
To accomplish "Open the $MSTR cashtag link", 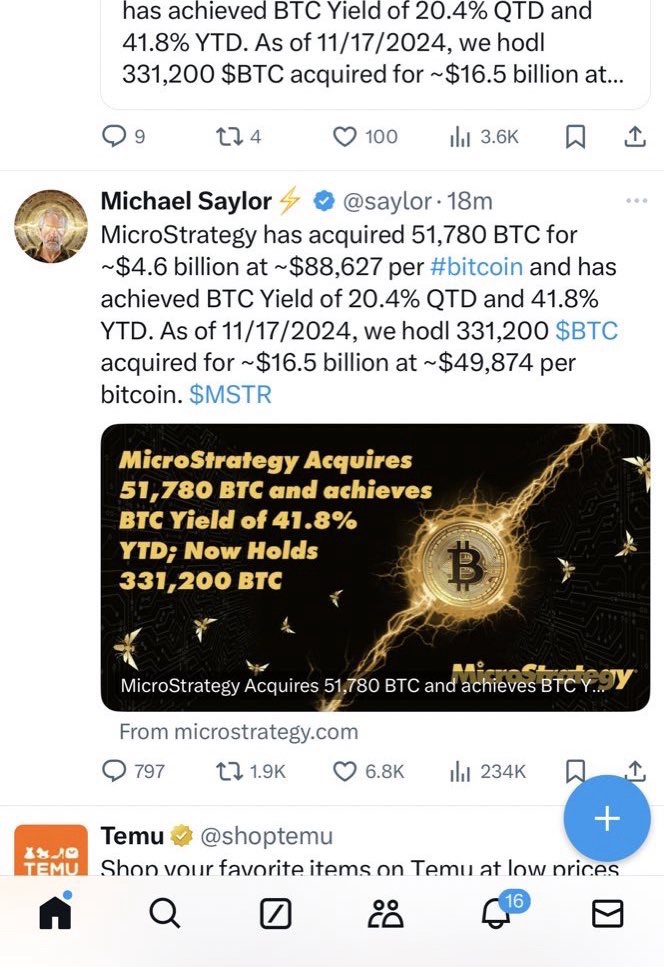I will point(230,395).
